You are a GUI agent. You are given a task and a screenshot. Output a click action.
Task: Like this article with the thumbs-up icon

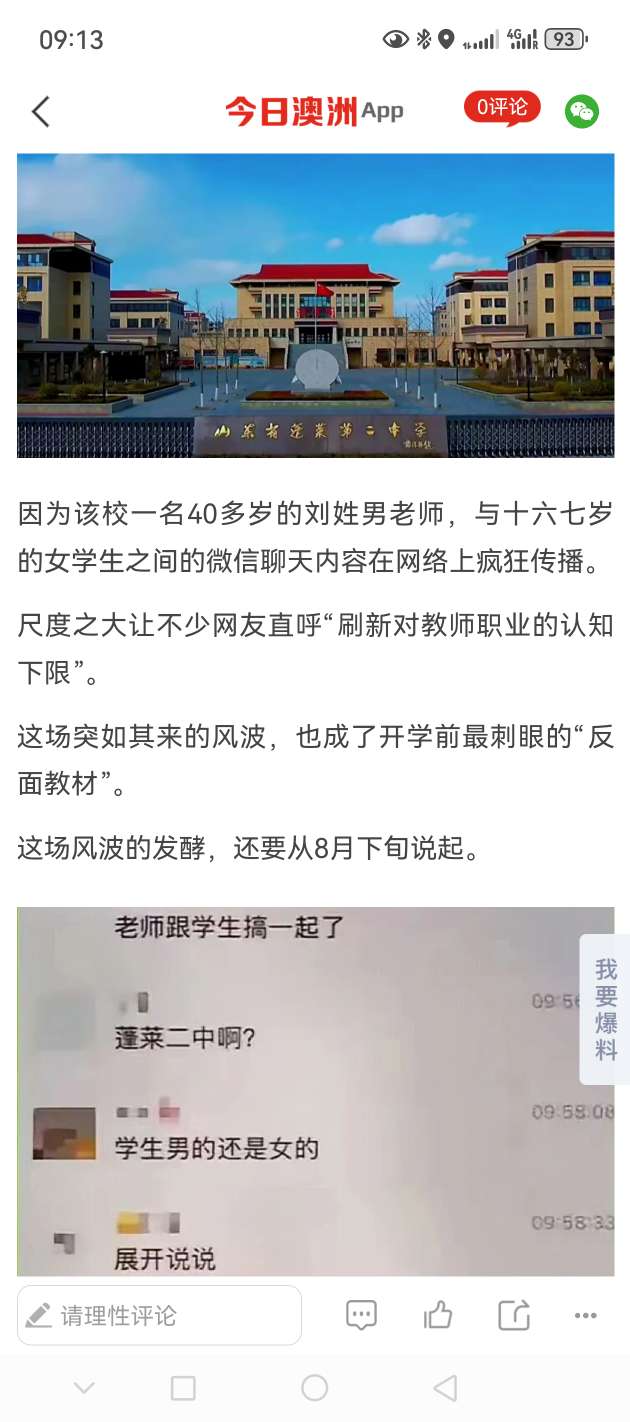tap(438, 1315)
